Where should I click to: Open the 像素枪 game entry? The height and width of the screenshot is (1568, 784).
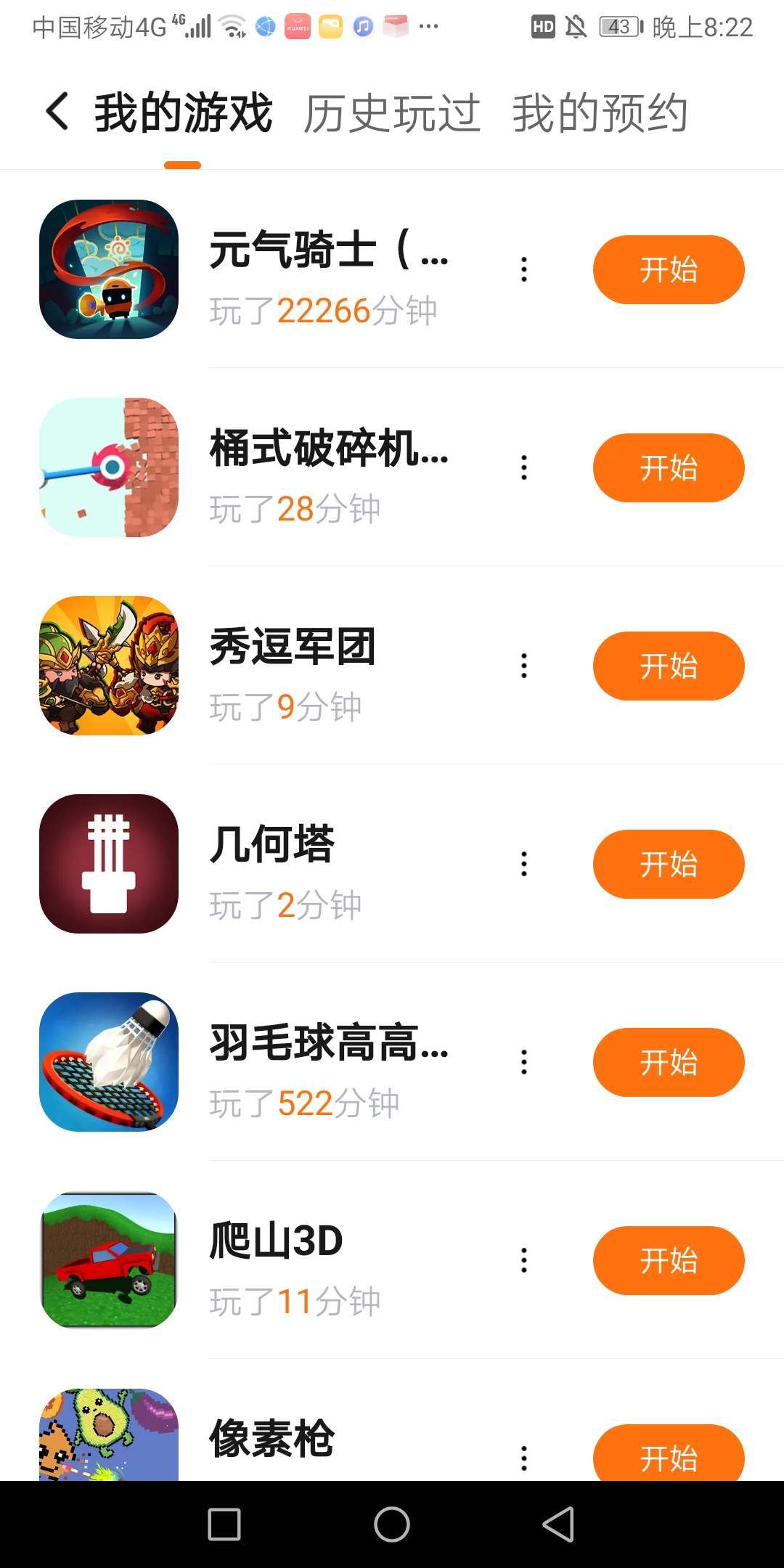click(271, 1439)
